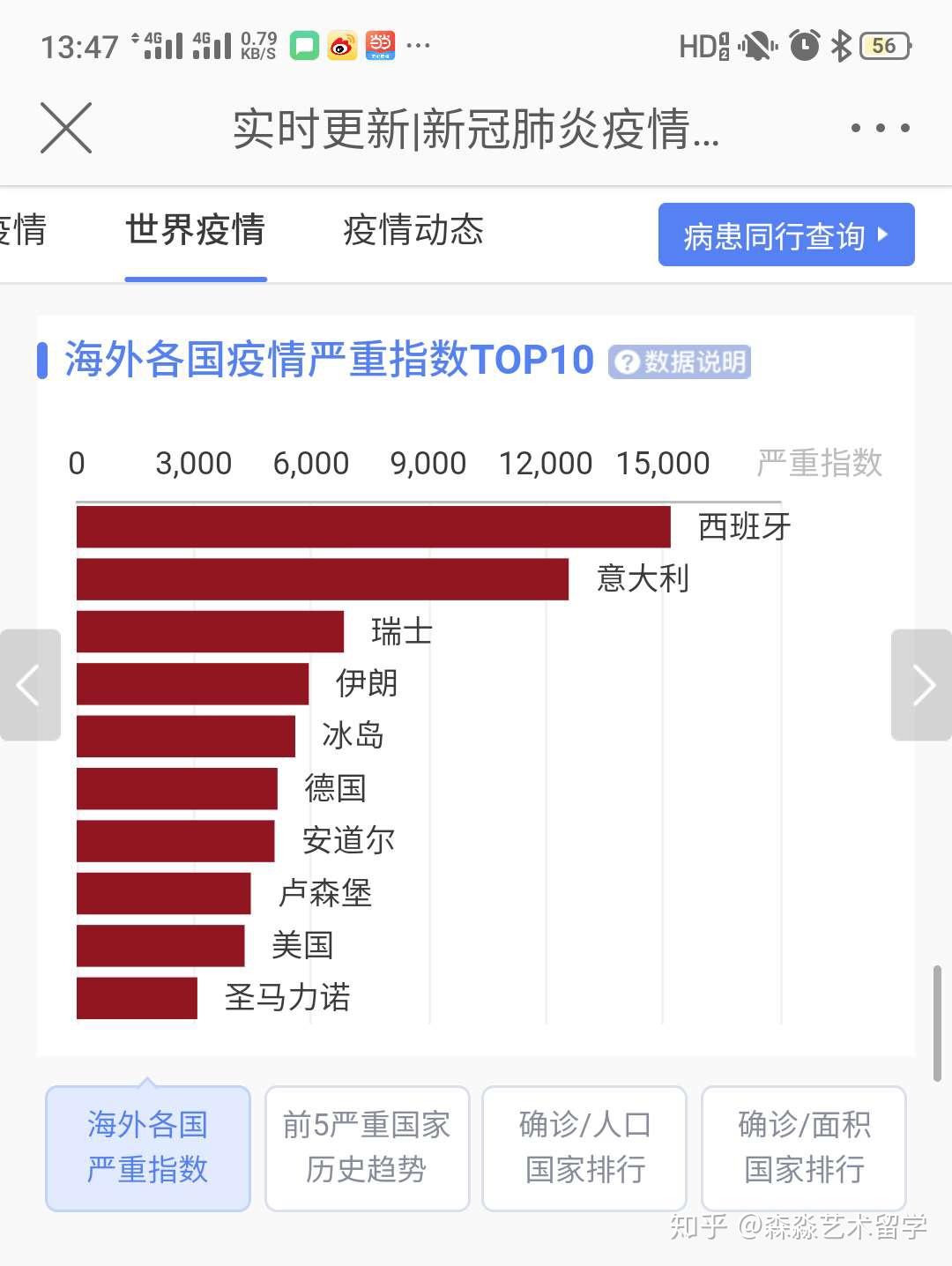This screenshot has width=952, height=1266.
Task: Switch to the 世界疫情 tab
Action: click(x=196, y=232)
